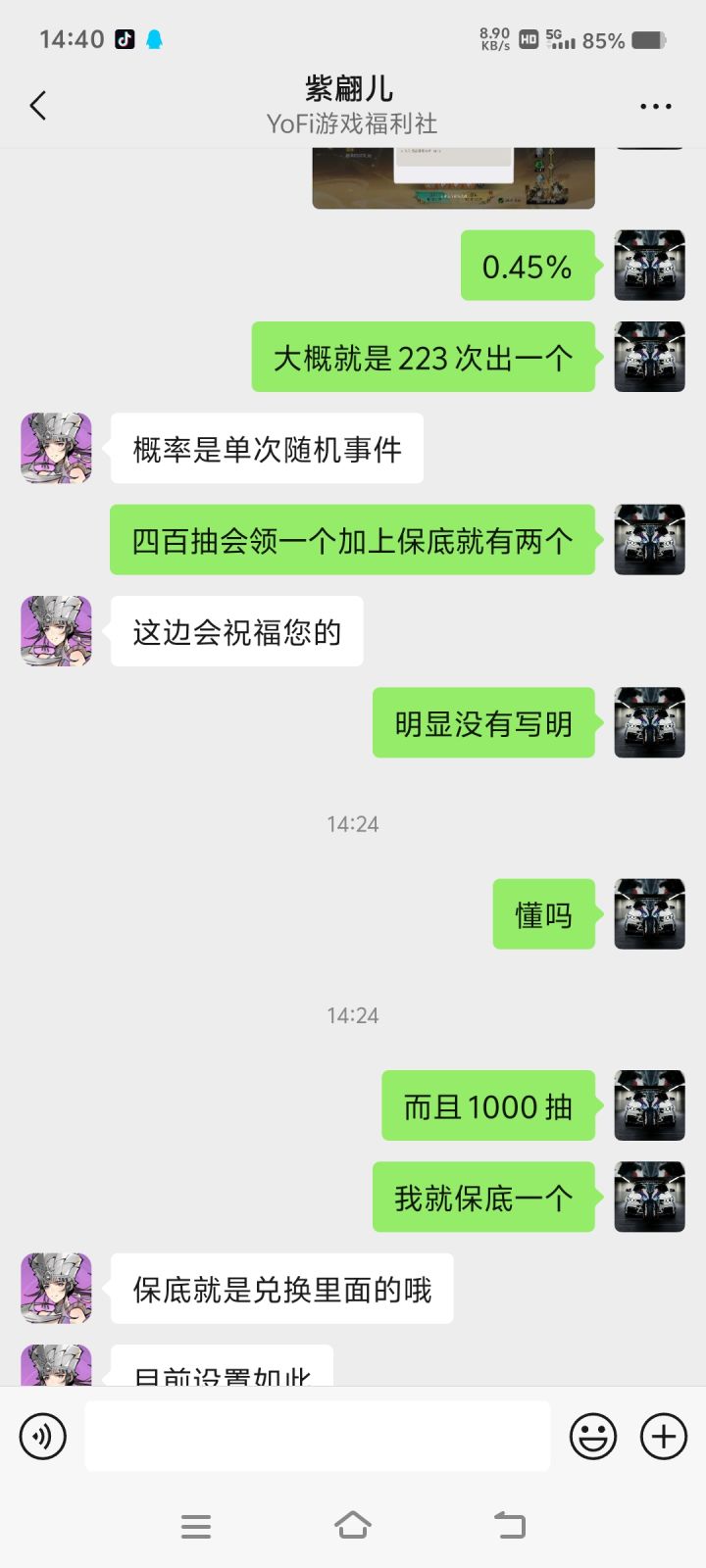
Task: Select the green bubble saying 明显没有写明
Action: tap(484, 722)
